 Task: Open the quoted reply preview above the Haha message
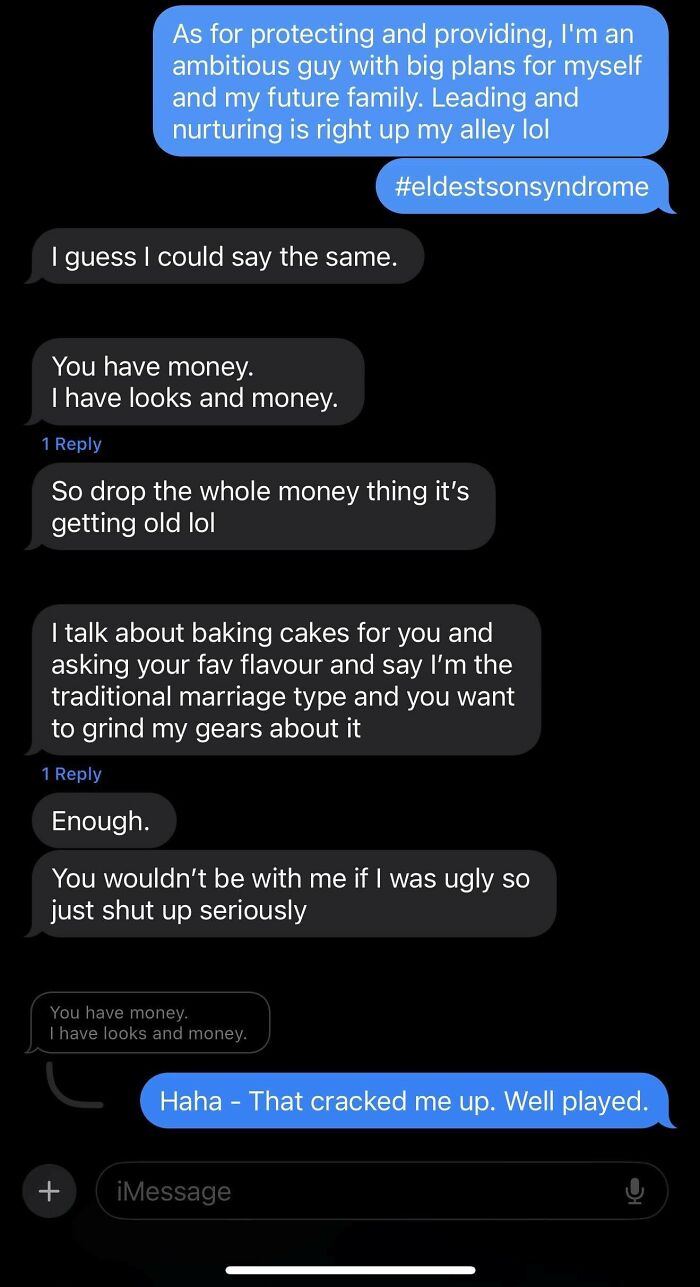click(150, 1023)
